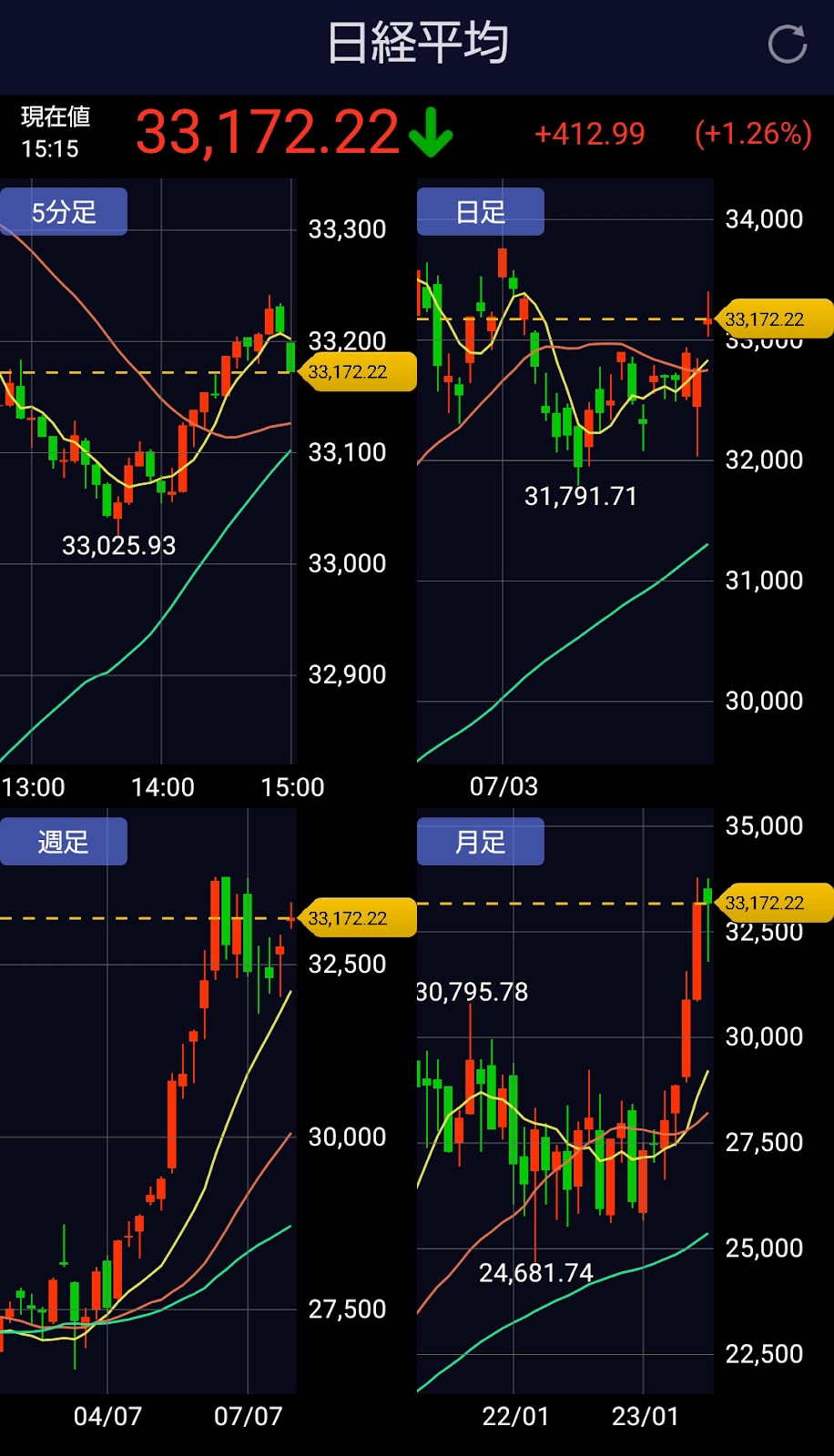The image size is (834, 1456).
Task: Open the 日足 daily chart
Action: tap(481, 212)
